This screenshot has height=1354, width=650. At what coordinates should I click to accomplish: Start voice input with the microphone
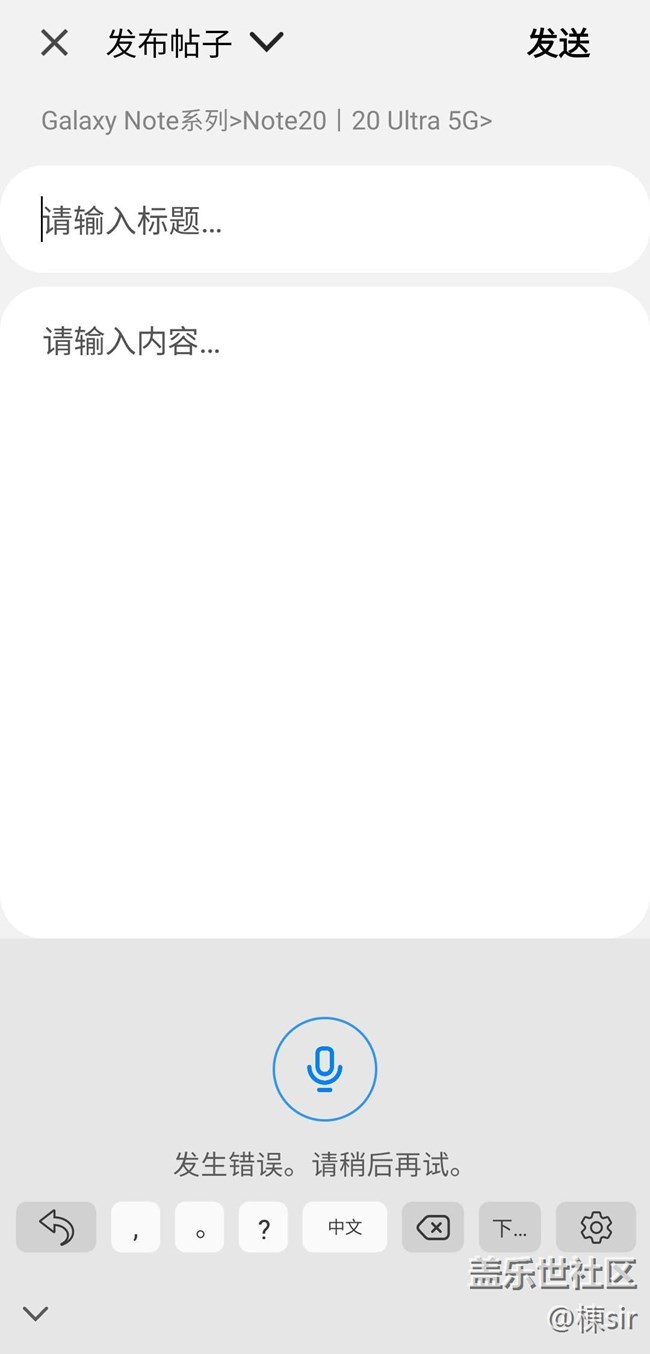coord(325,1069)
